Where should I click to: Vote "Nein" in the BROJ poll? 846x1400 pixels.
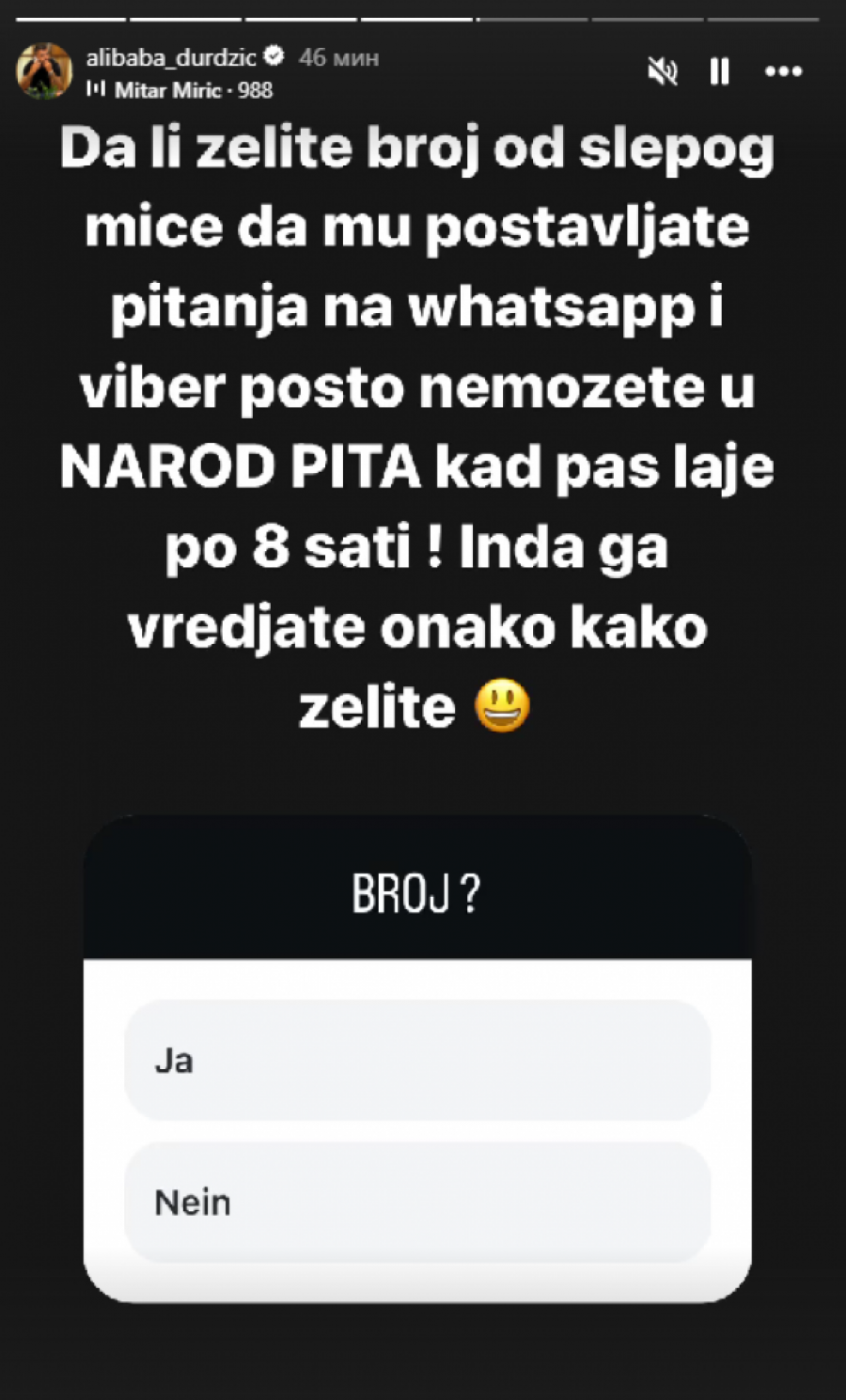tap(416, 1203)
